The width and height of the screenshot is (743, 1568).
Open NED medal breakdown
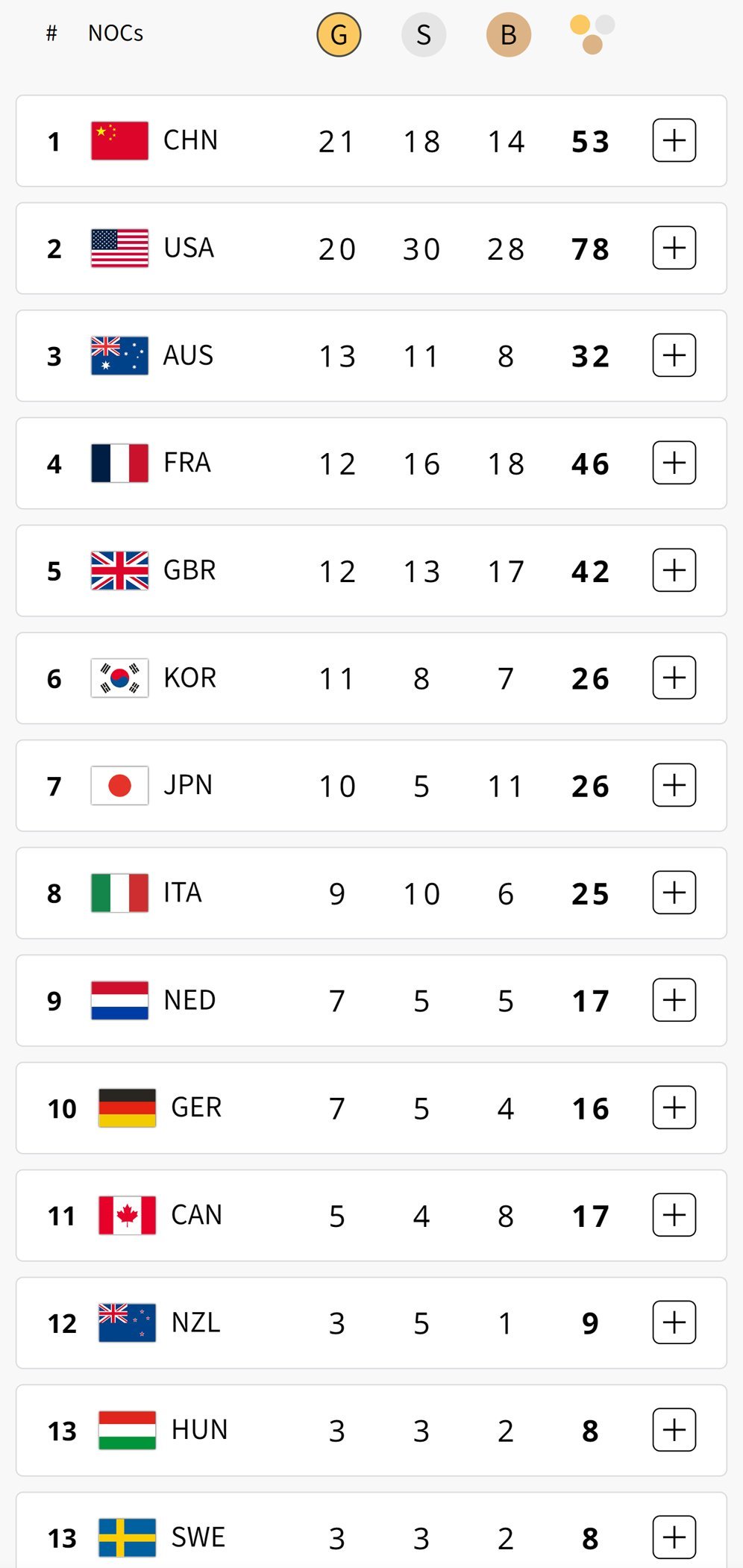pyautogui.click(x=674, y=1000)
